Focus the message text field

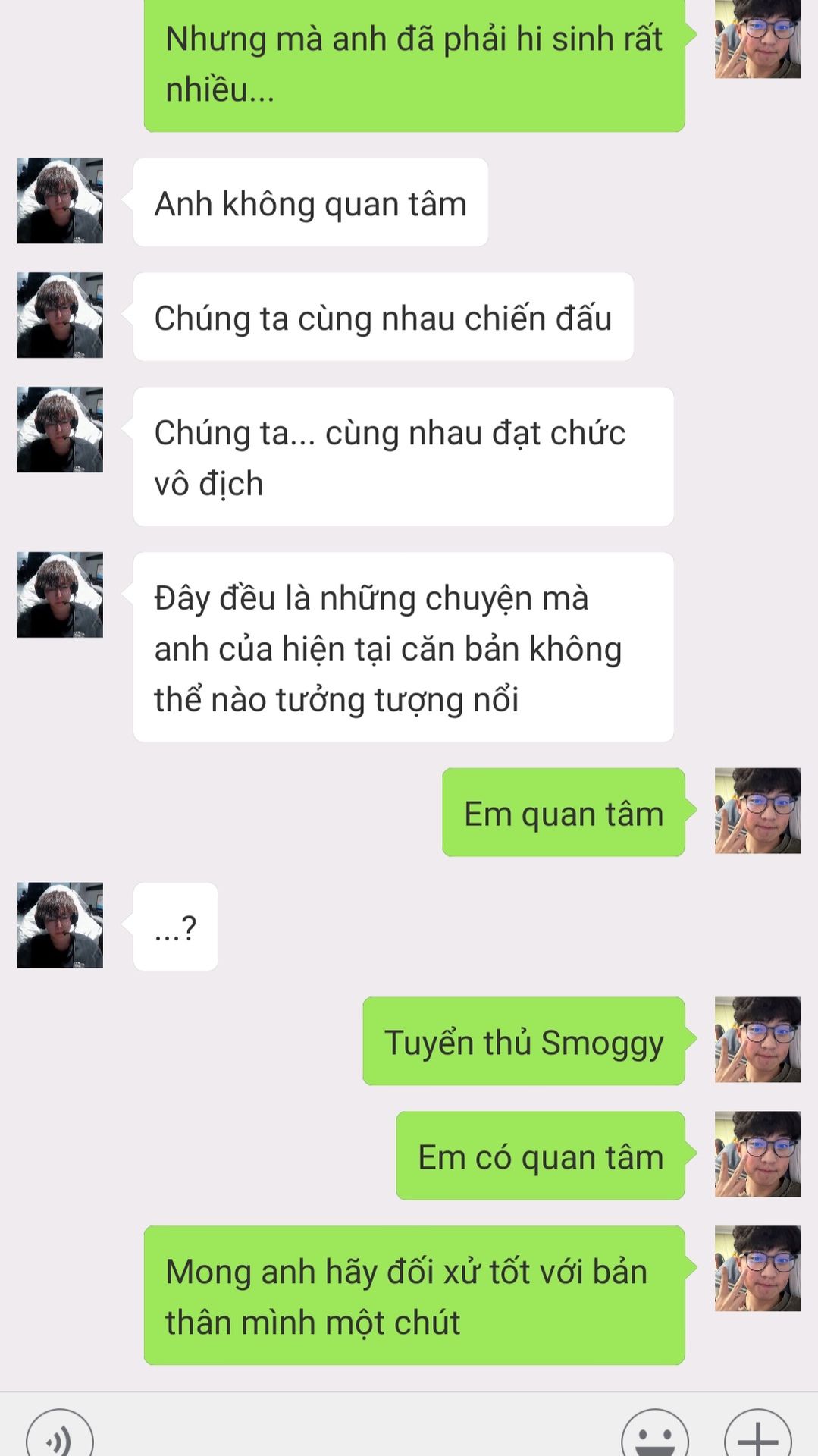pyautogui.click(x=357, y=1436)
